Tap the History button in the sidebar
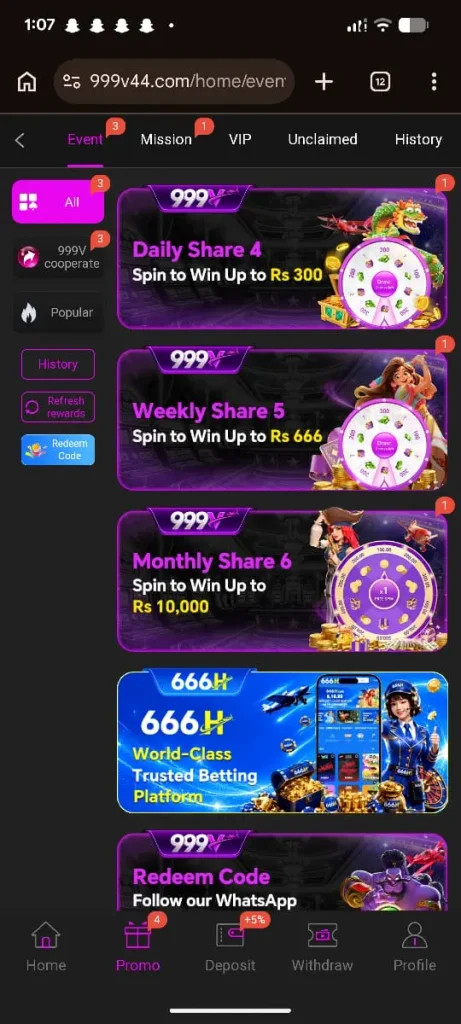Image resolution: width=461 pixels, height=1024 pixels. [57, 364]
